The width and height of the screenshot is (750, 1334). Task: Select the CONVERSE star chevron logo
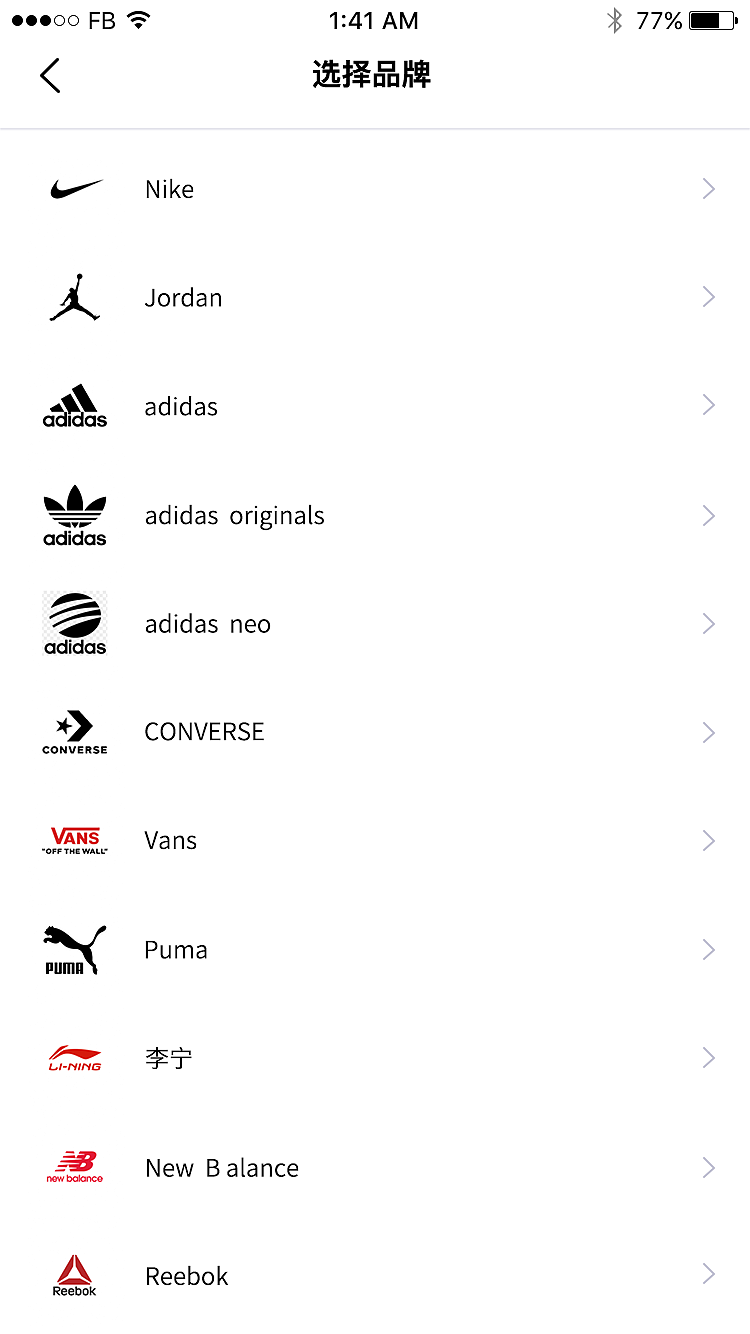tap(75, 732)
